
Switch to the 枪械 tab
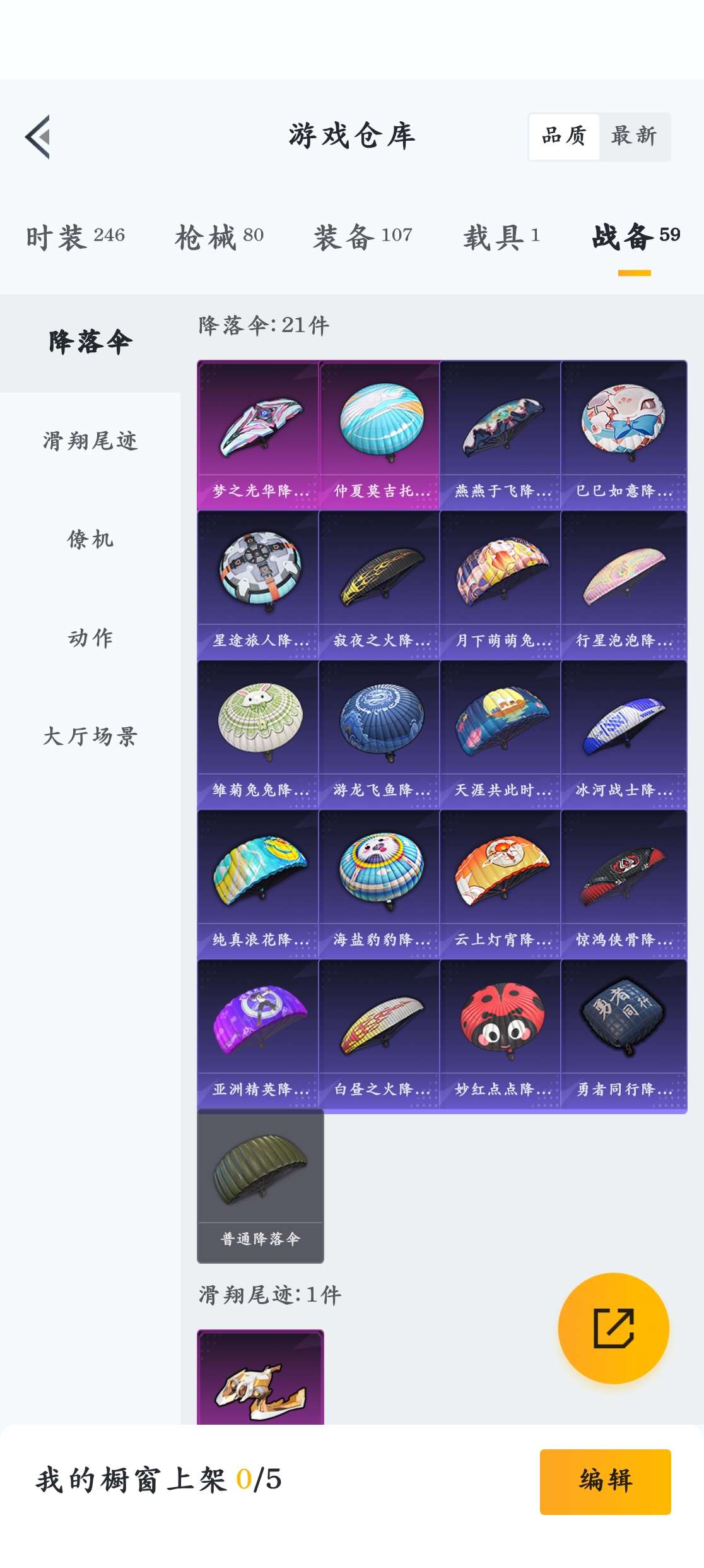[x=219, y=237]
